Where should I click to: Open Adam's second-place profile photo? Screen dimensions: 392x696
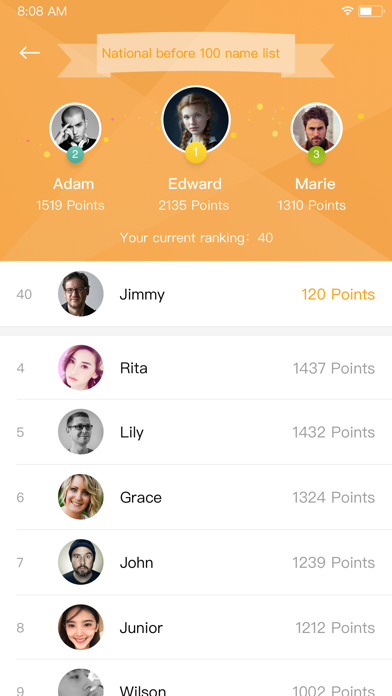point(75,128)
